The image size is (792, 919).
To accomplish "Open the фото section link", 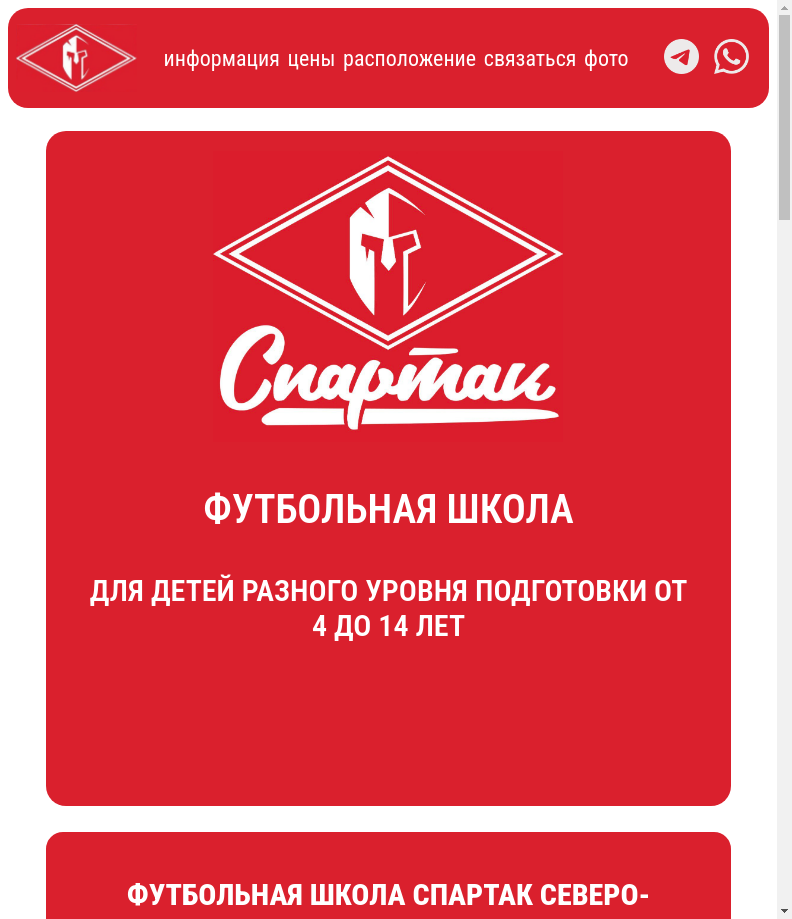I will [x=606, y=59].
